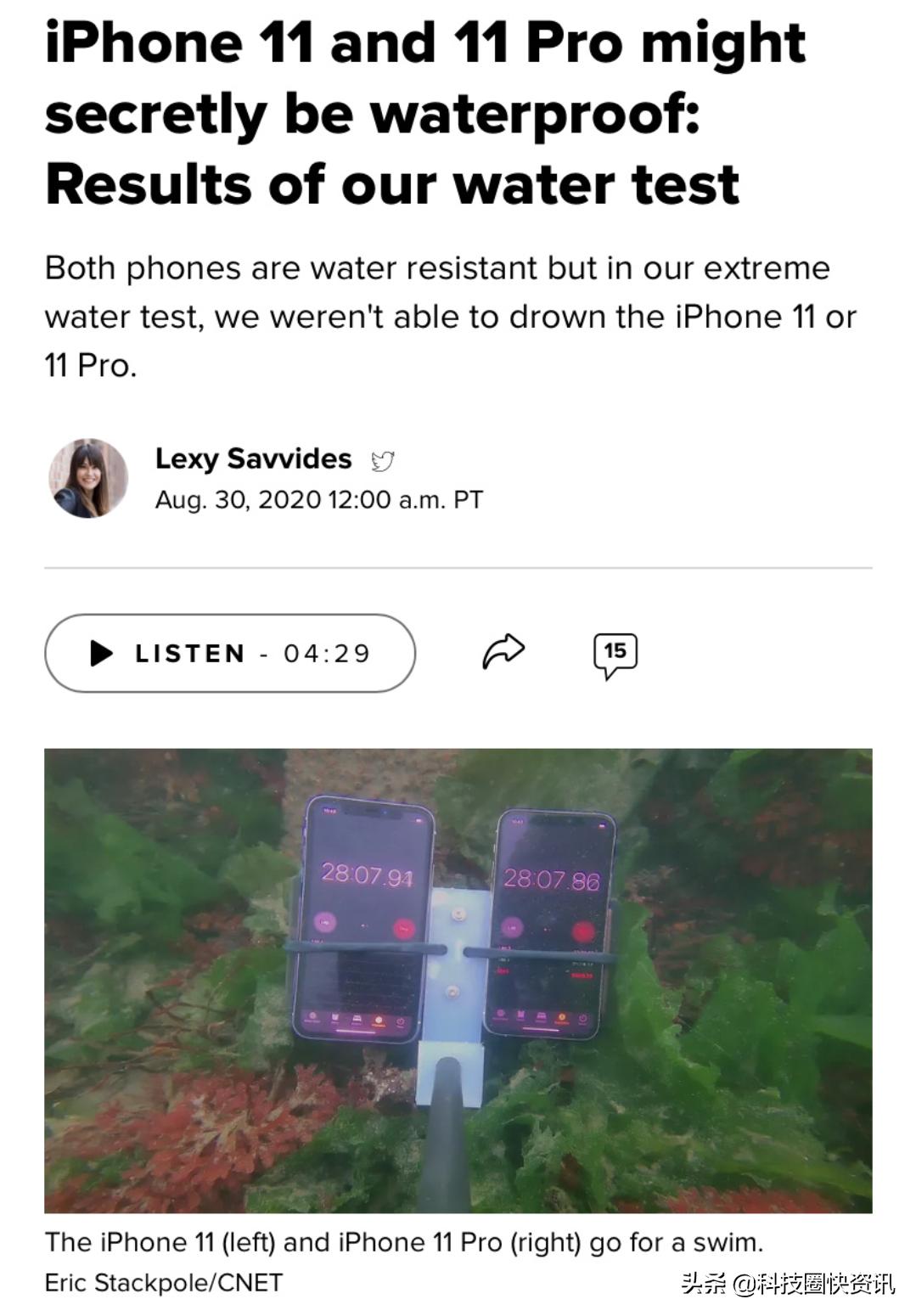Select the publish date Aug. 30, 2020
Viewport: 916px width, 1316px height.
(x=318, y=500)
